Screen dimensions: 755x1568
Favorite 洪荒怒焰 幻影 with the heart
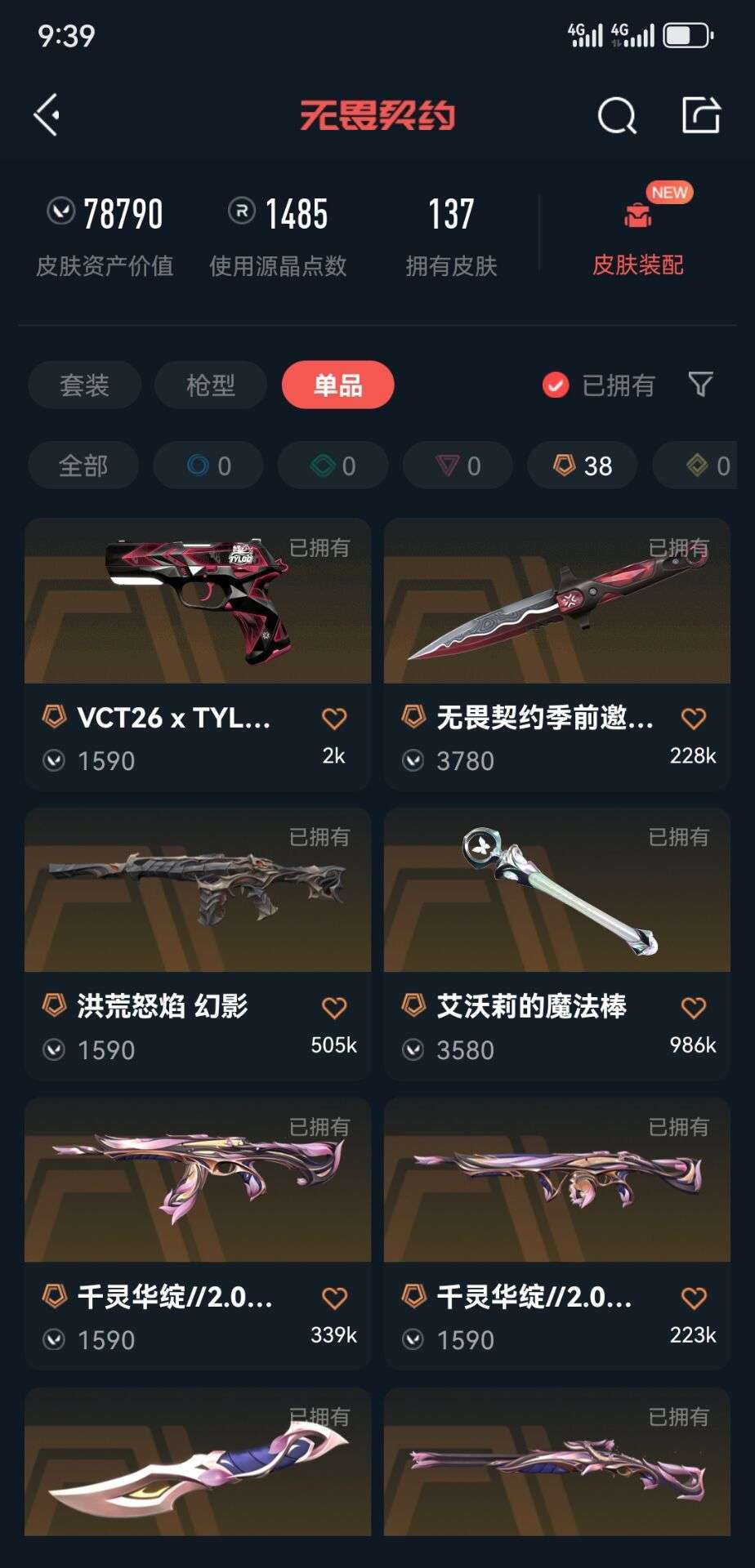click(x=333, y=1008)
